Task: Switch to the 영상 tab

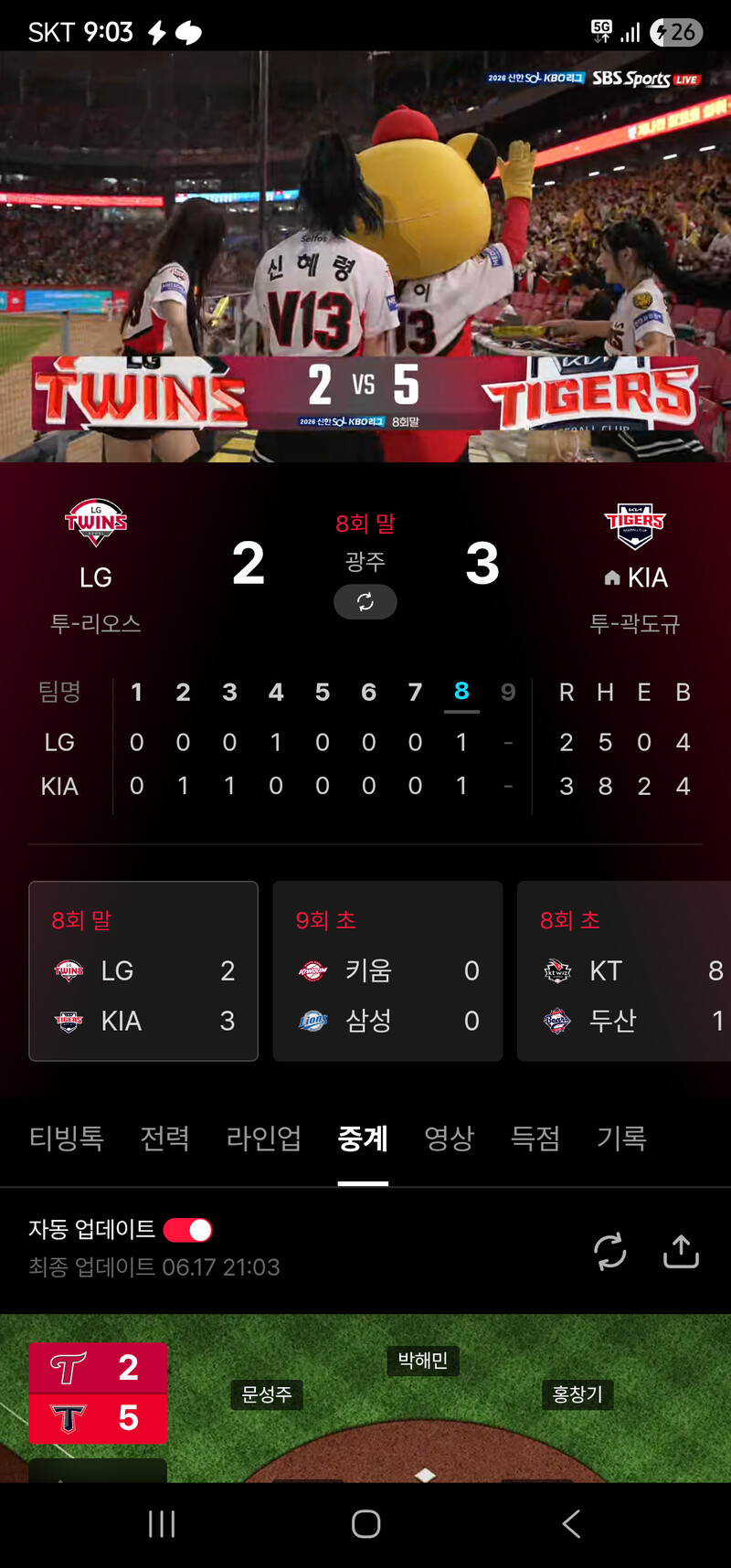Action: tap(450, 1139)
